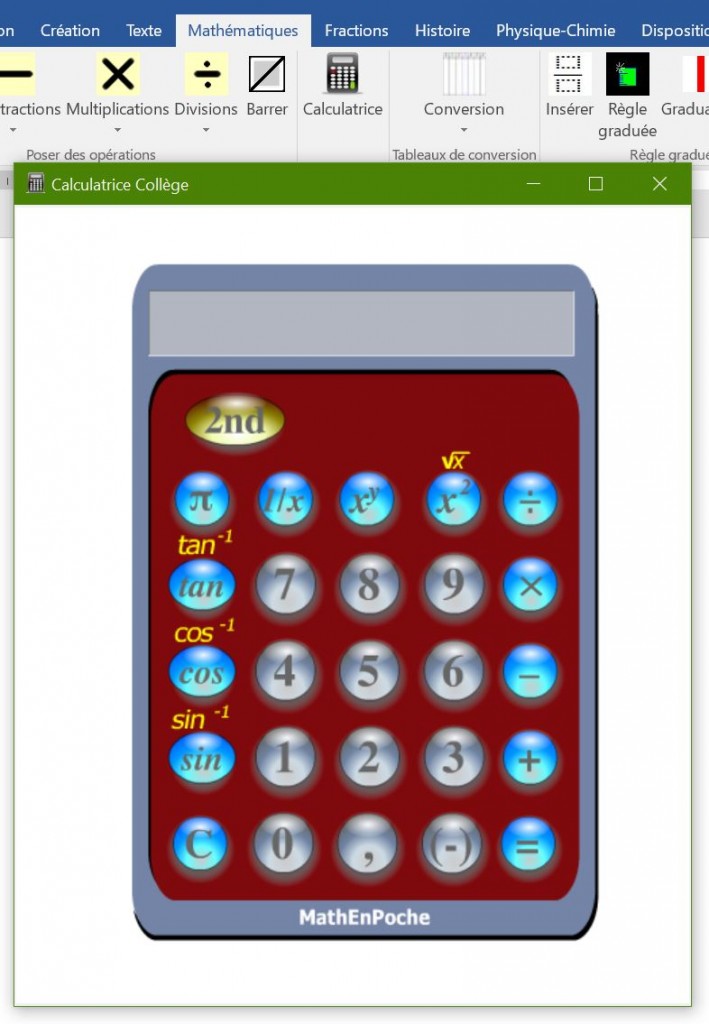Image resolution: width=709 pixels, height=1024 pixels.
Task: Insert pi on the calculator
Action: 202,499
